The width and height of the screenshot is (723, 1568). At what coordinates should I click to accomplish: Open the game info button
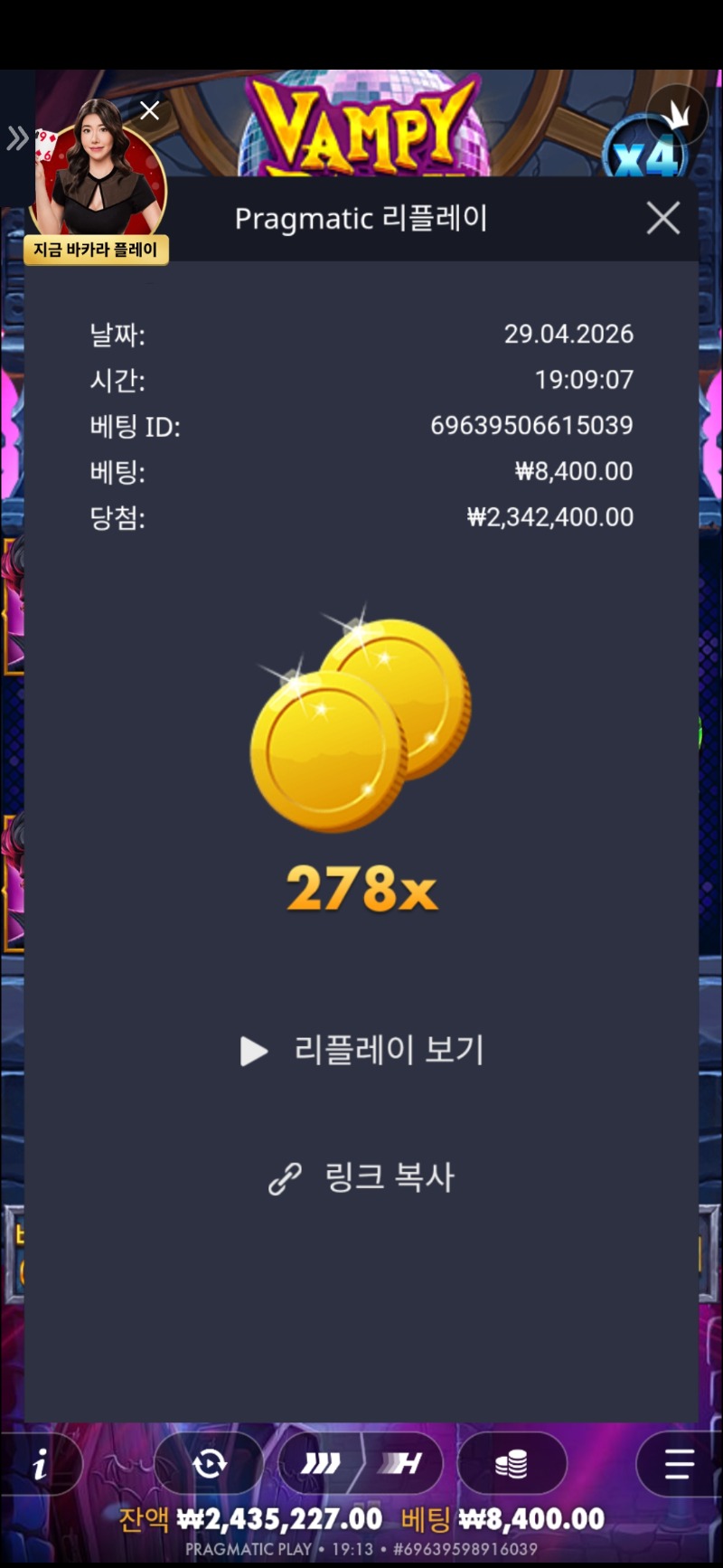(x=41, y=1465)
